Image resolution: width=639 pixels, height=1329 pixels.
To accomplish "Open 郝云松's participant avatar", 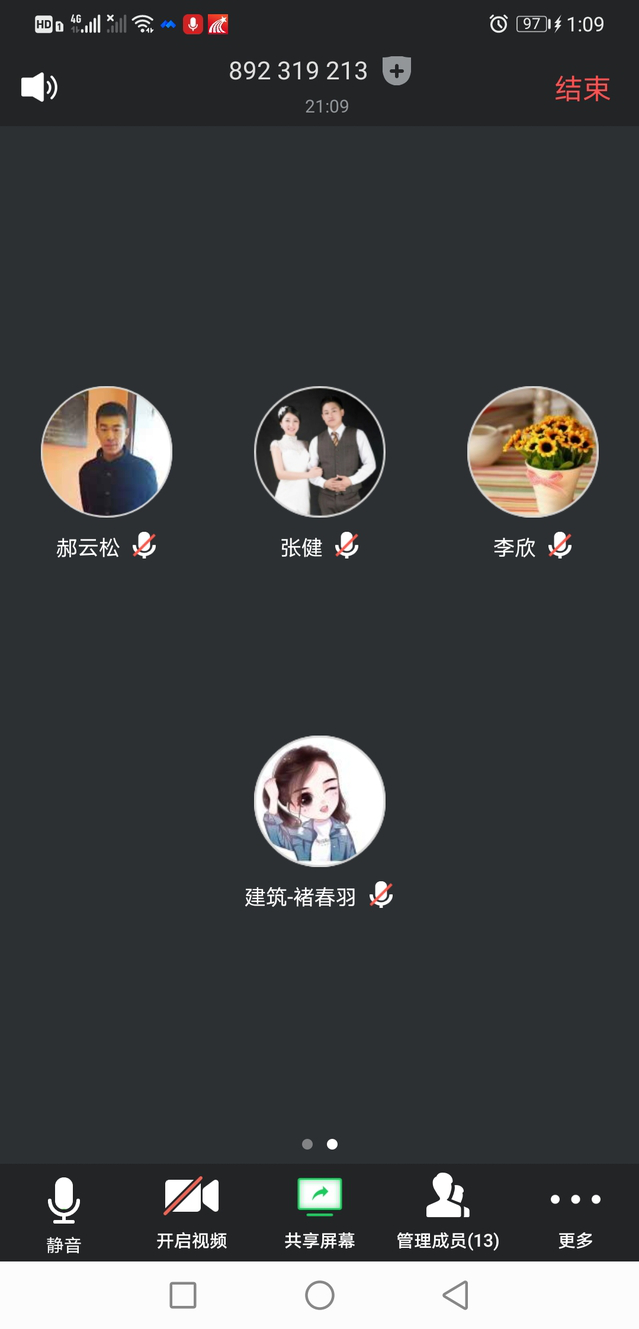I will [107, 452].
